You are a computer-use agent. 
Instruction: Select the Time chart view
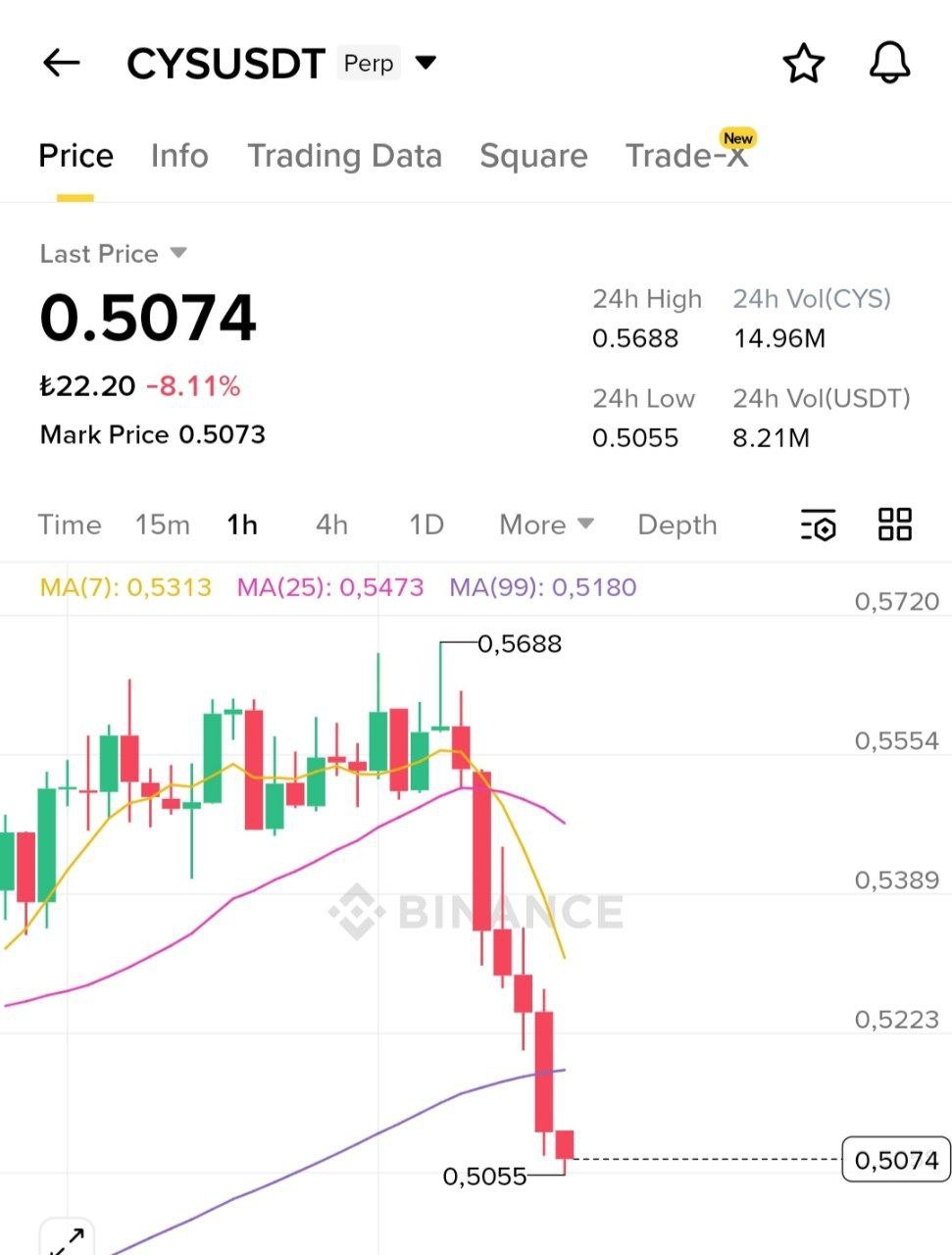point(70,525)
